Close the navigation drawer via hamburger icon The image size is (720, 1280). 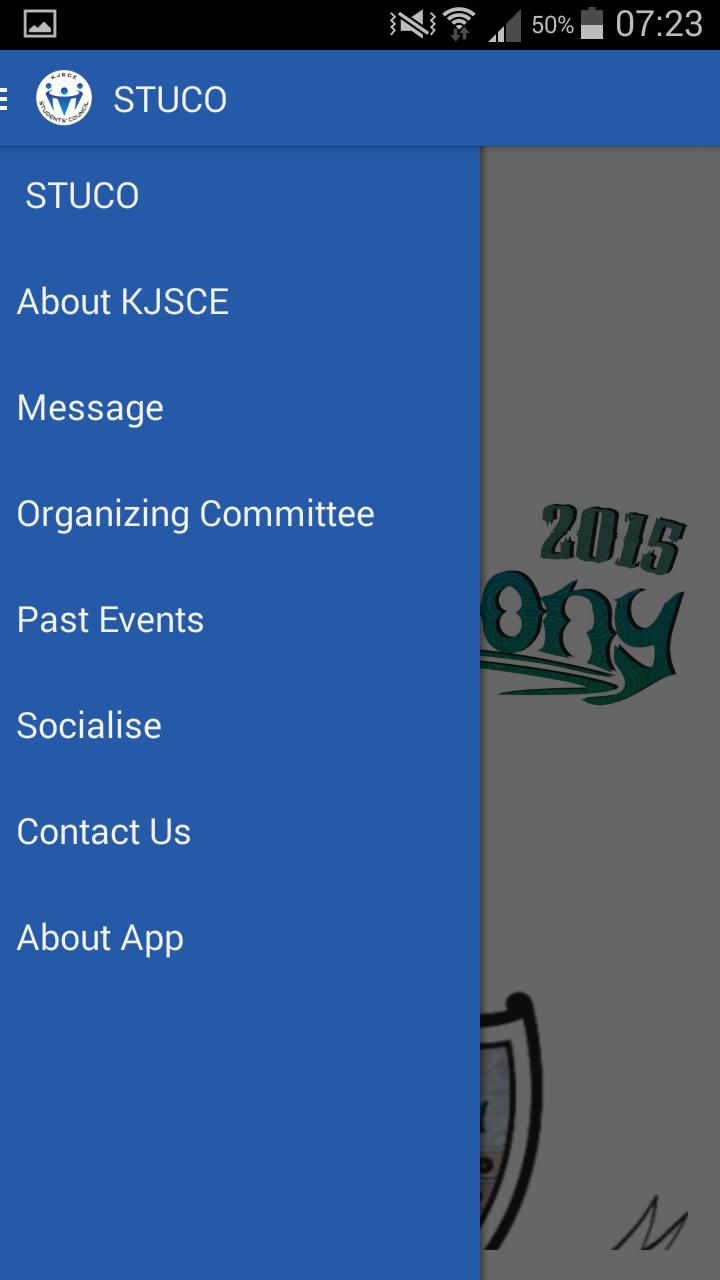click(x=6, y=99)
